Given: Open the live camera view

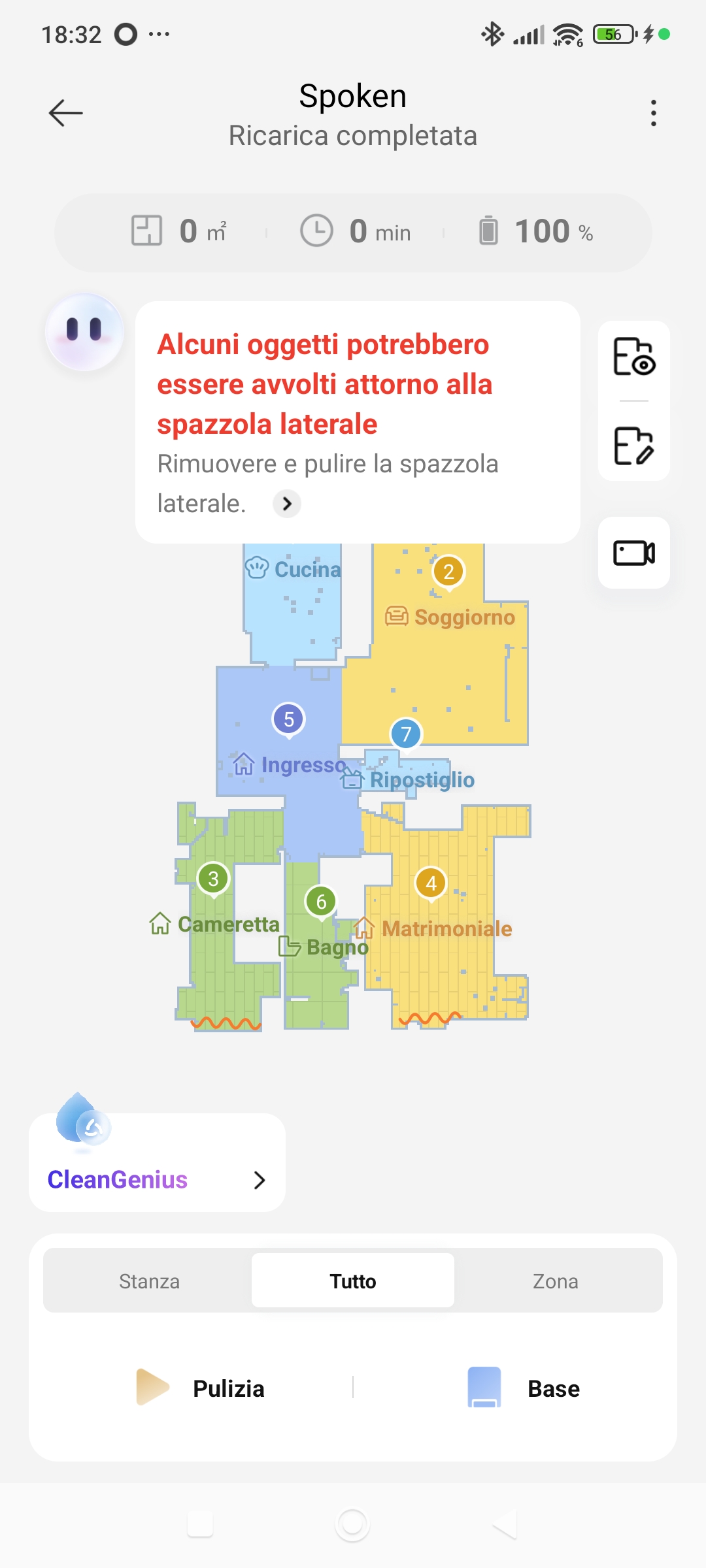Looking at the screenshot, I should coord(633,553).
